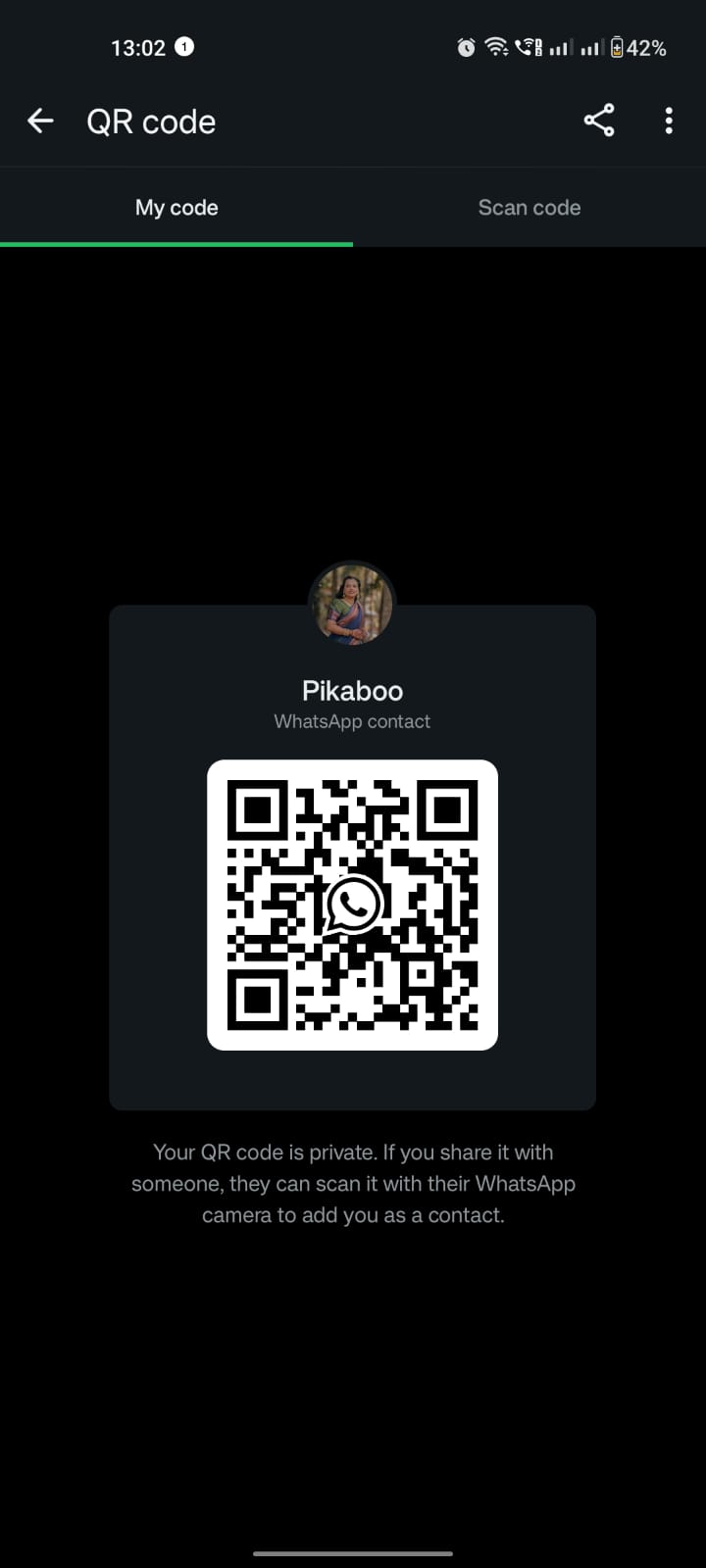Open the overflow menu
The height and width of the screenshot is (1568, 706).
tap(669, 121)
